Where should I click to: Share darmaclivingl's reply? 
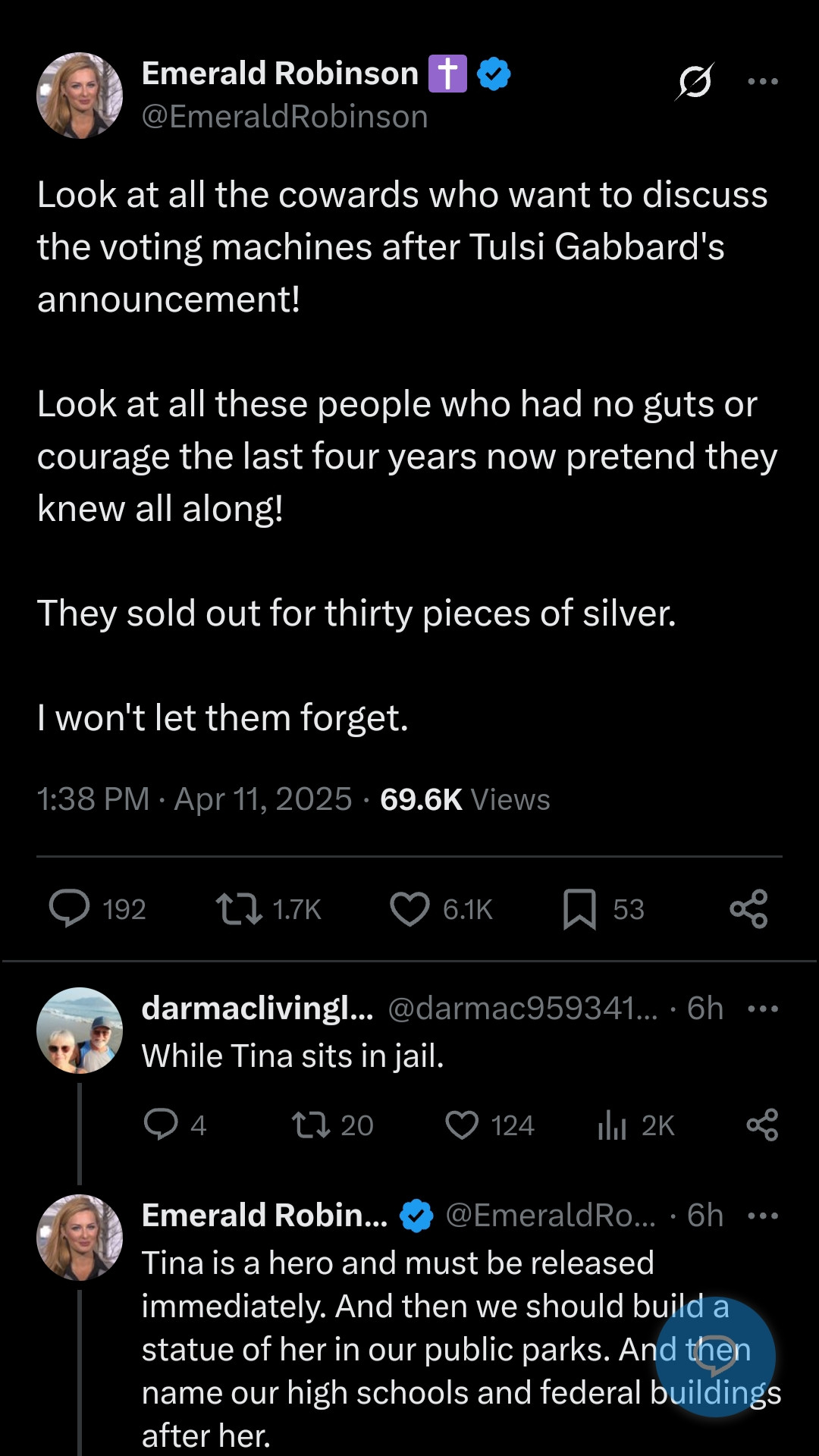point(762,1125)
